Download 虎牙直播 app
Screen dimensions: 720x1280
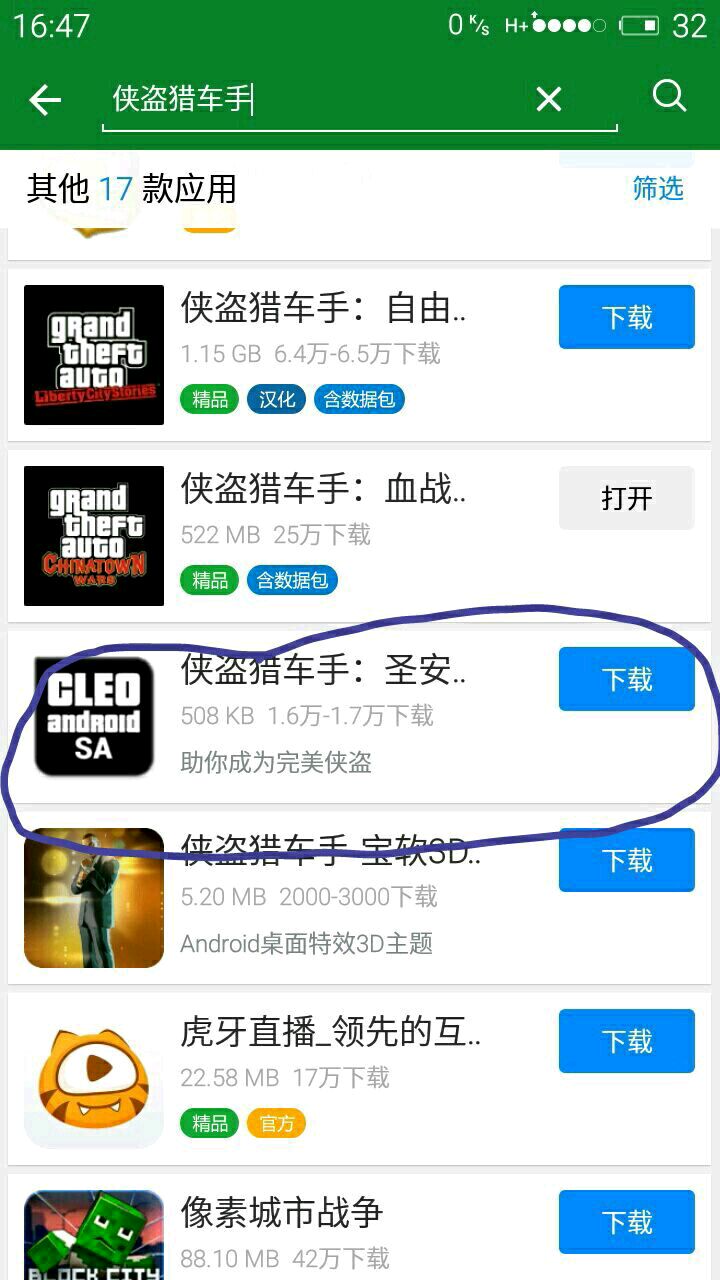point(626,1041)
